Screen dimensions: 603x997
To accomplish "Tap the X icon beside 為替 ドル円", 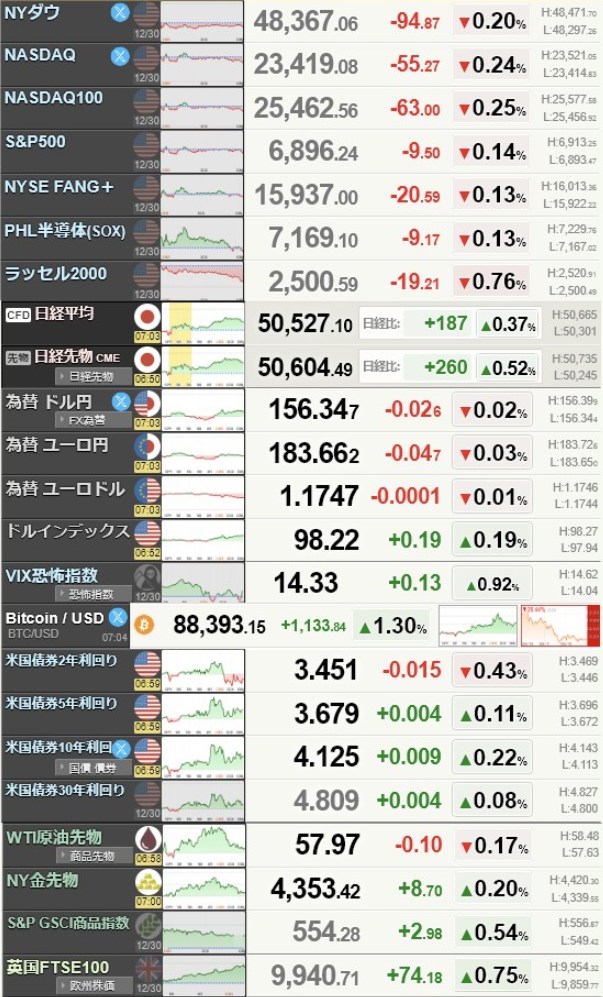I will click(120, 403).
